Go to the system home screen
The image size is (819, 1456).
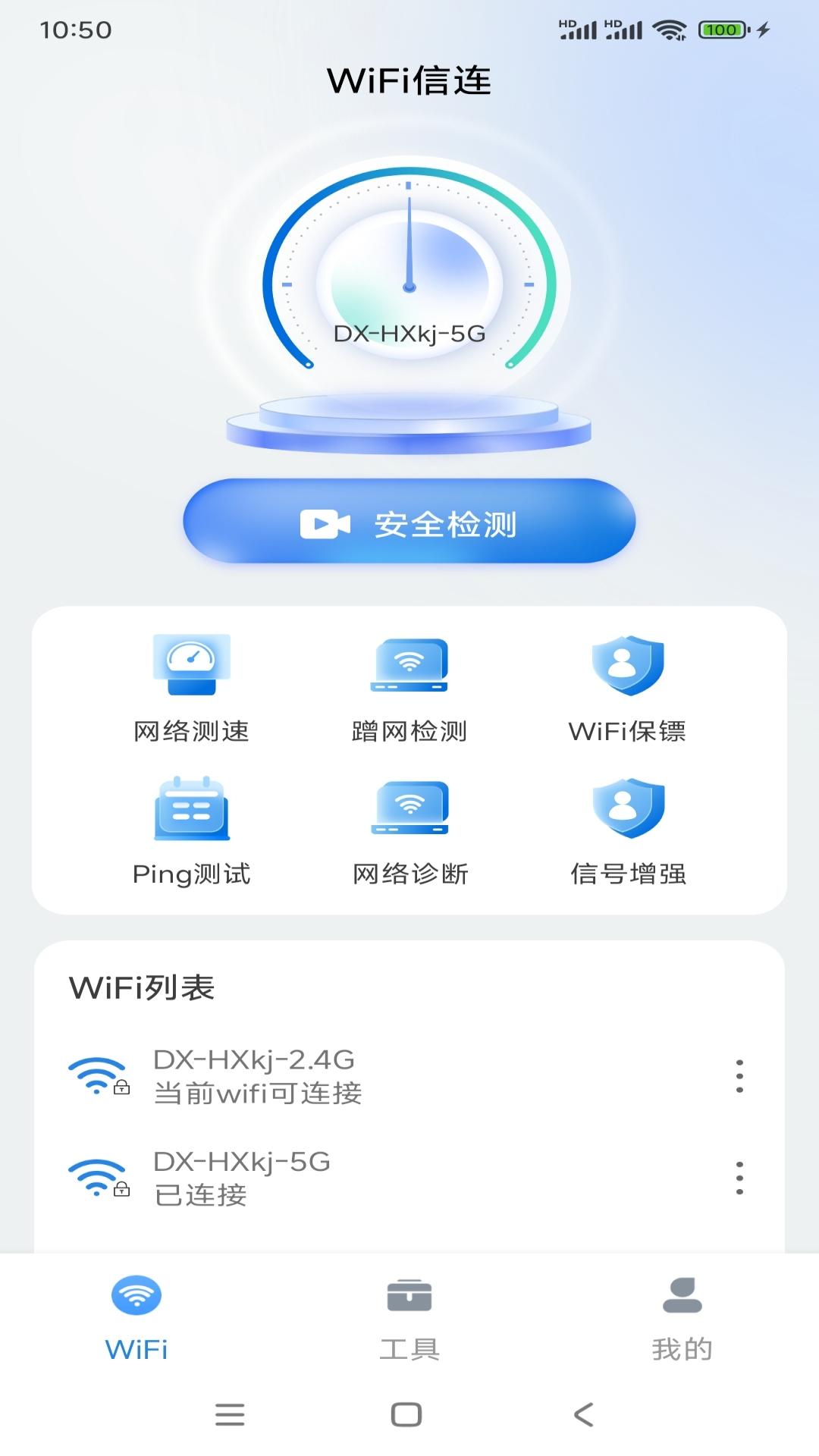(406, 1414)
